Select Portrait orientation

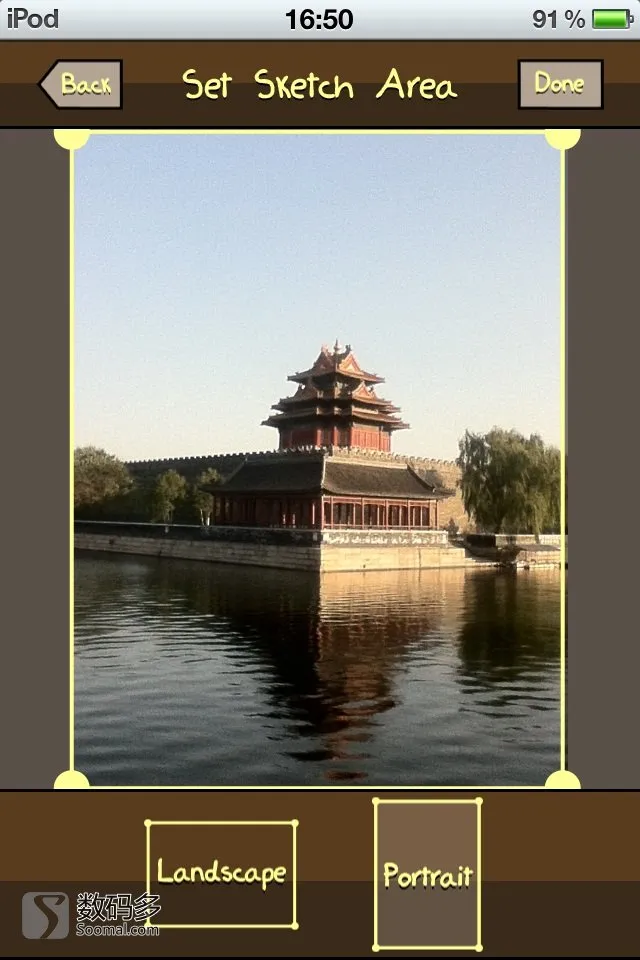[427, 874]
